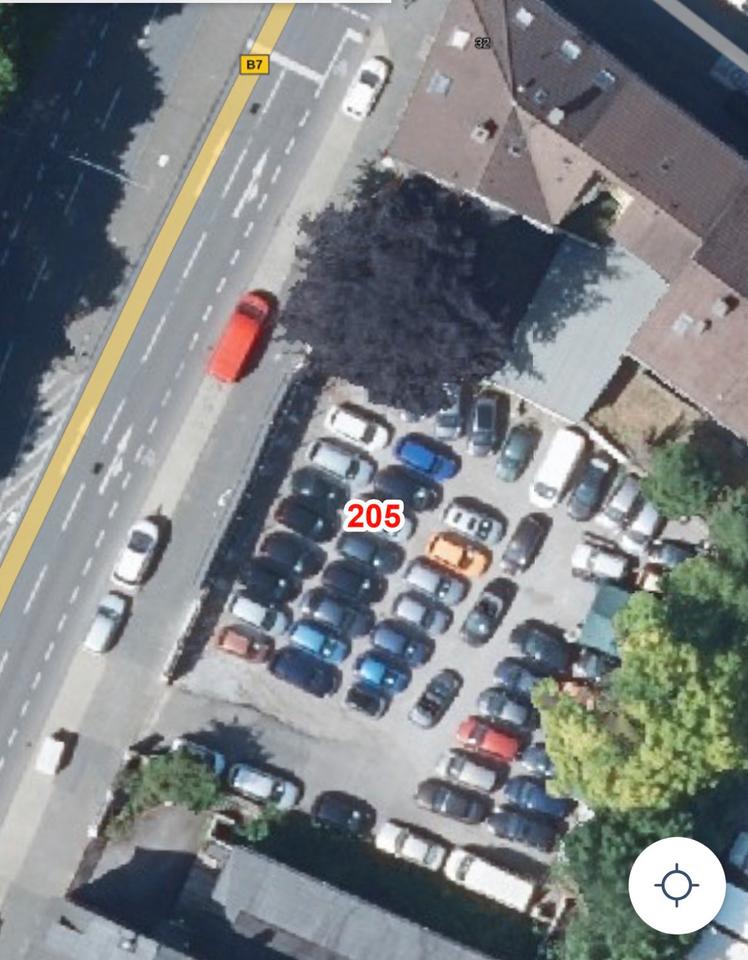Center the map on my location

tap(677, 885)
